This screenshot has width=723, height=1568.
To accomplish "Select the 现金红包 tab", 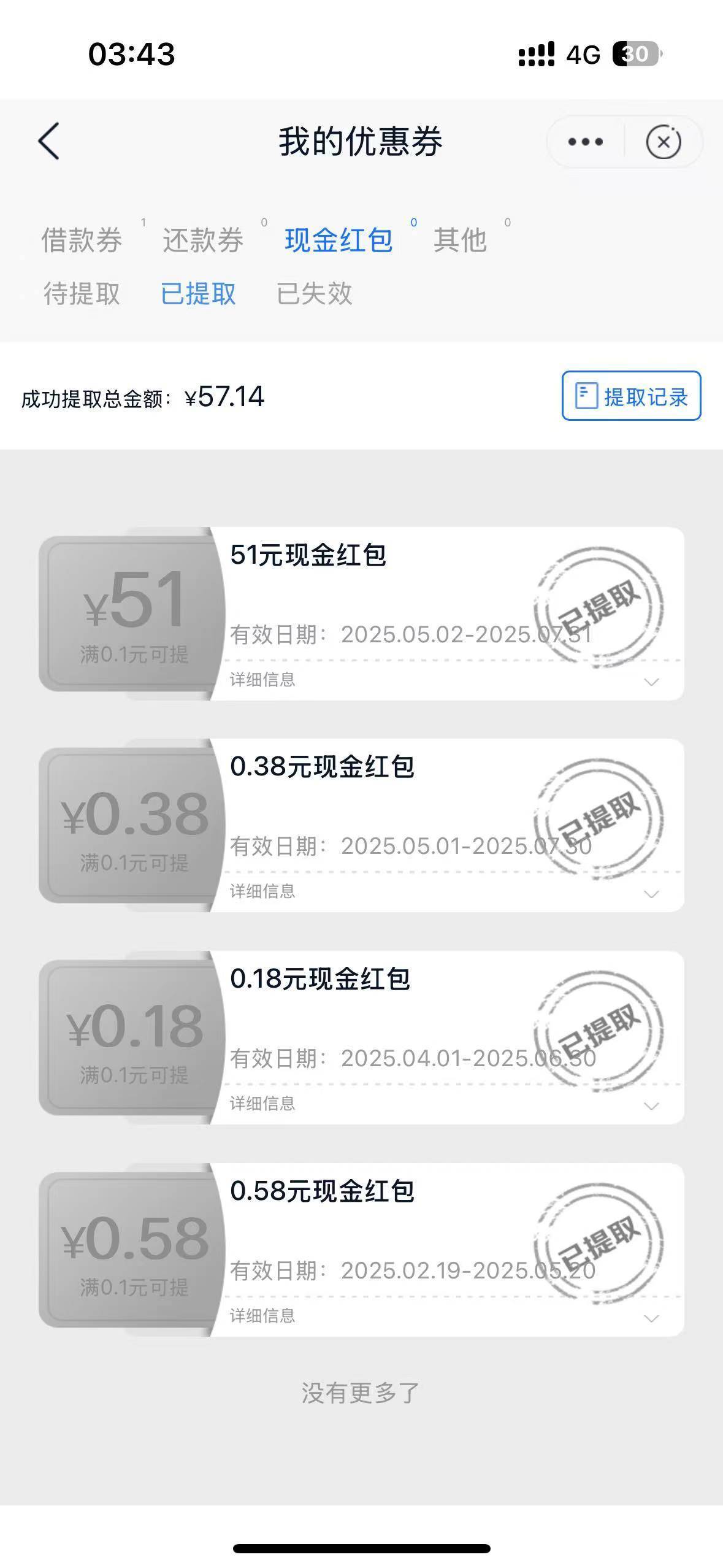I will tap(339, 240).
